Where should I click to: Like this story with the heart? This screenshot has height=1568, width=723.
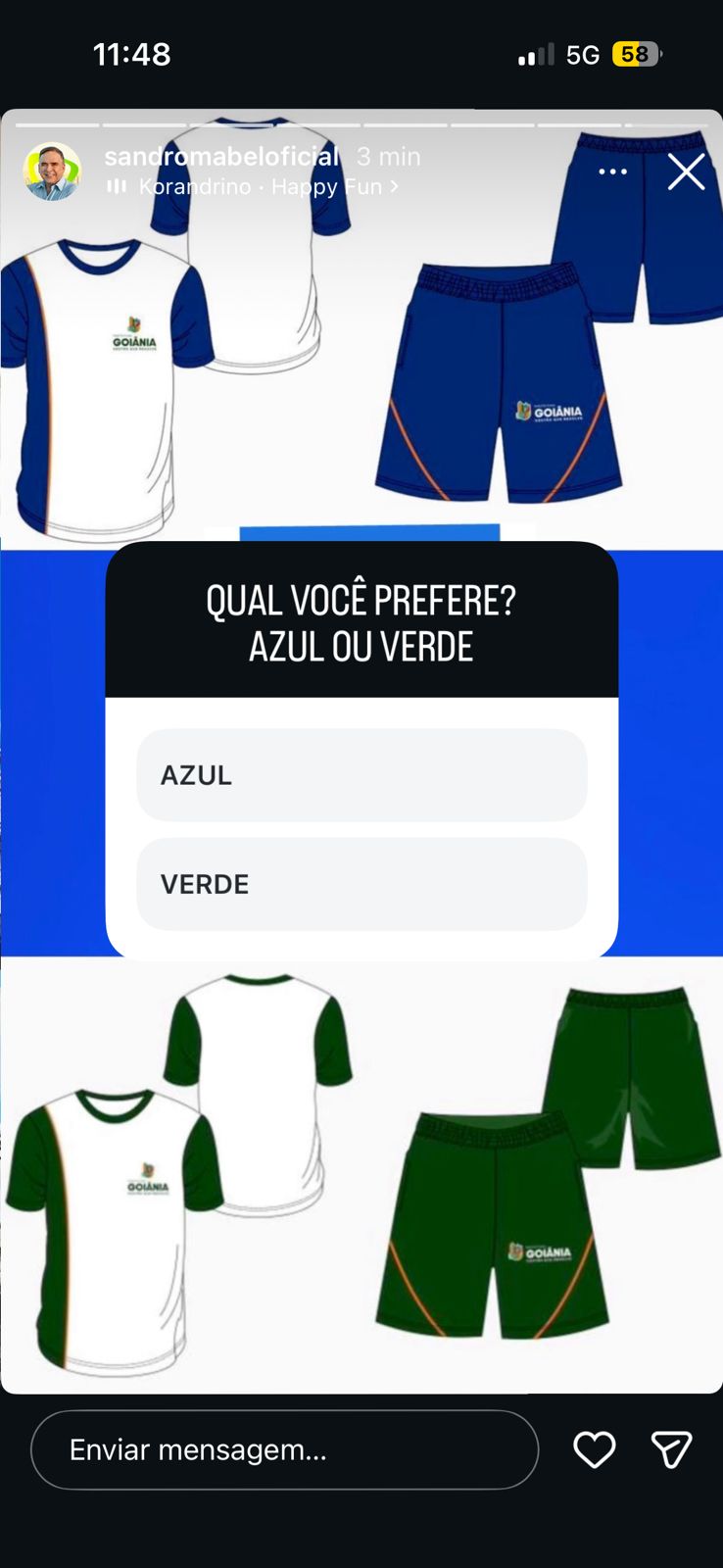point(594,1449)
